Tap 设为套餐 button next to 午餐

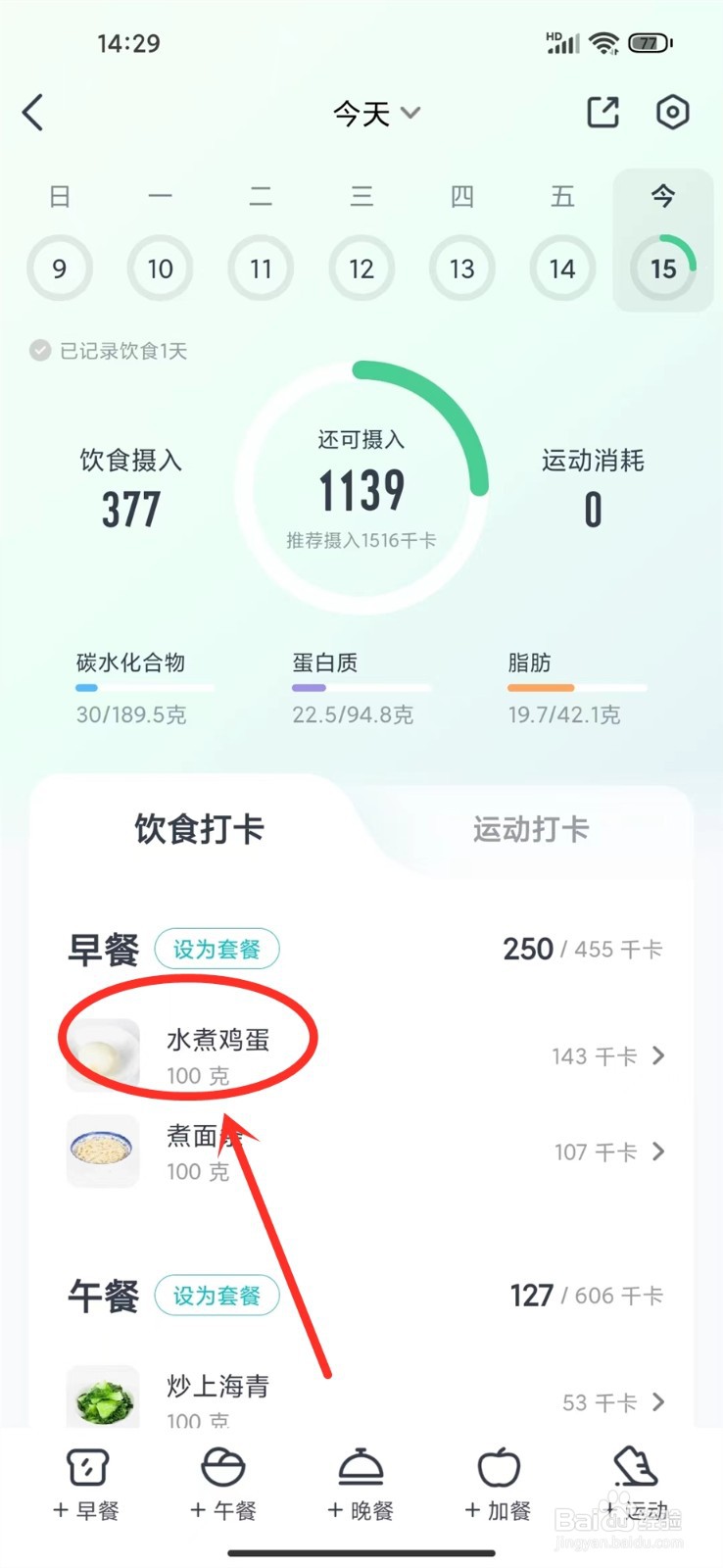click(x=217, y=1296)
